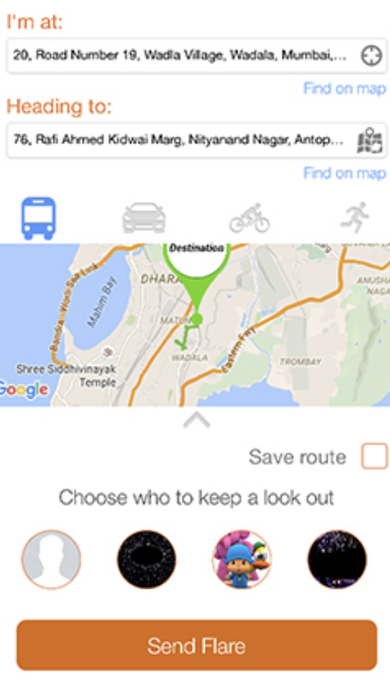Choose bicycle travel mode

tap(249, 218)
